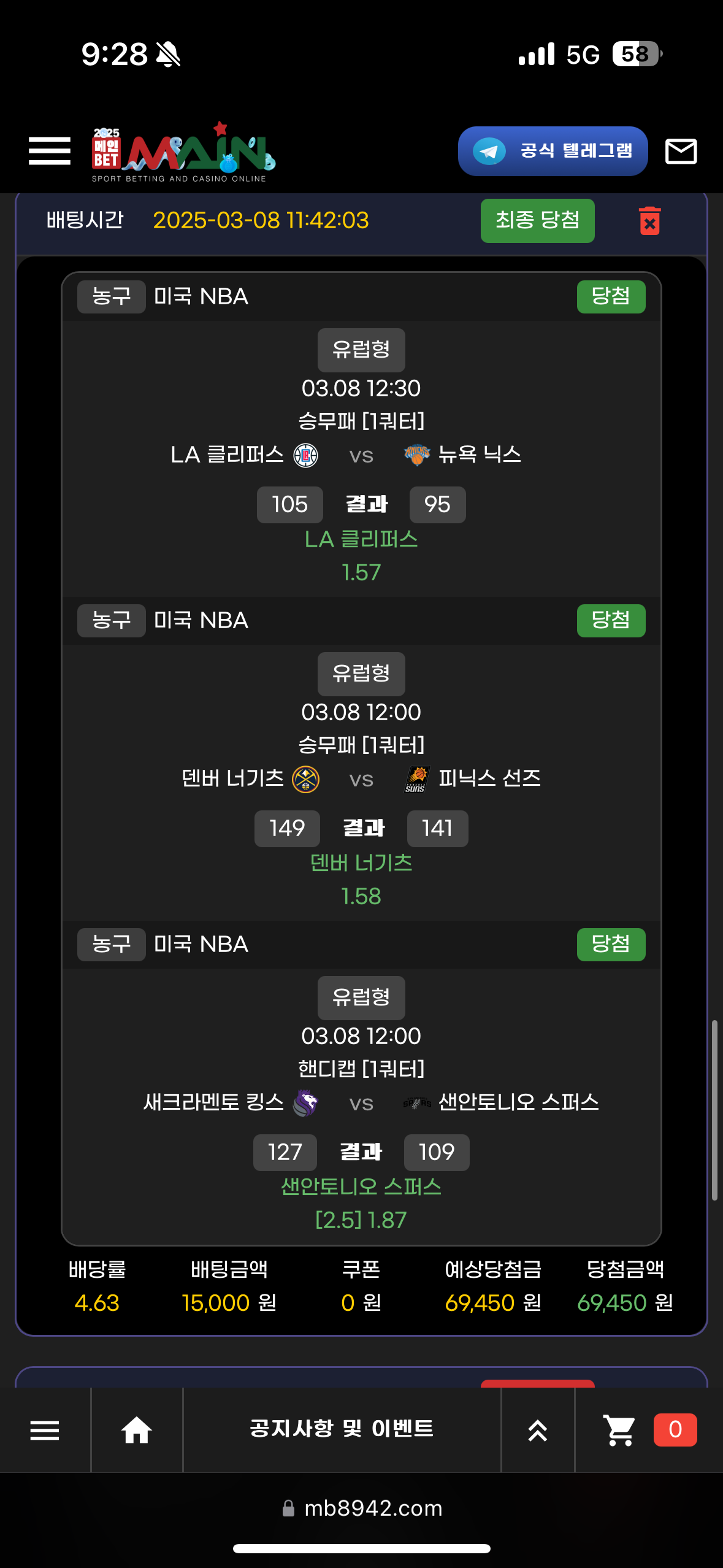Open the official Telegram link button
723x1568 pixels.
(553, 151)
